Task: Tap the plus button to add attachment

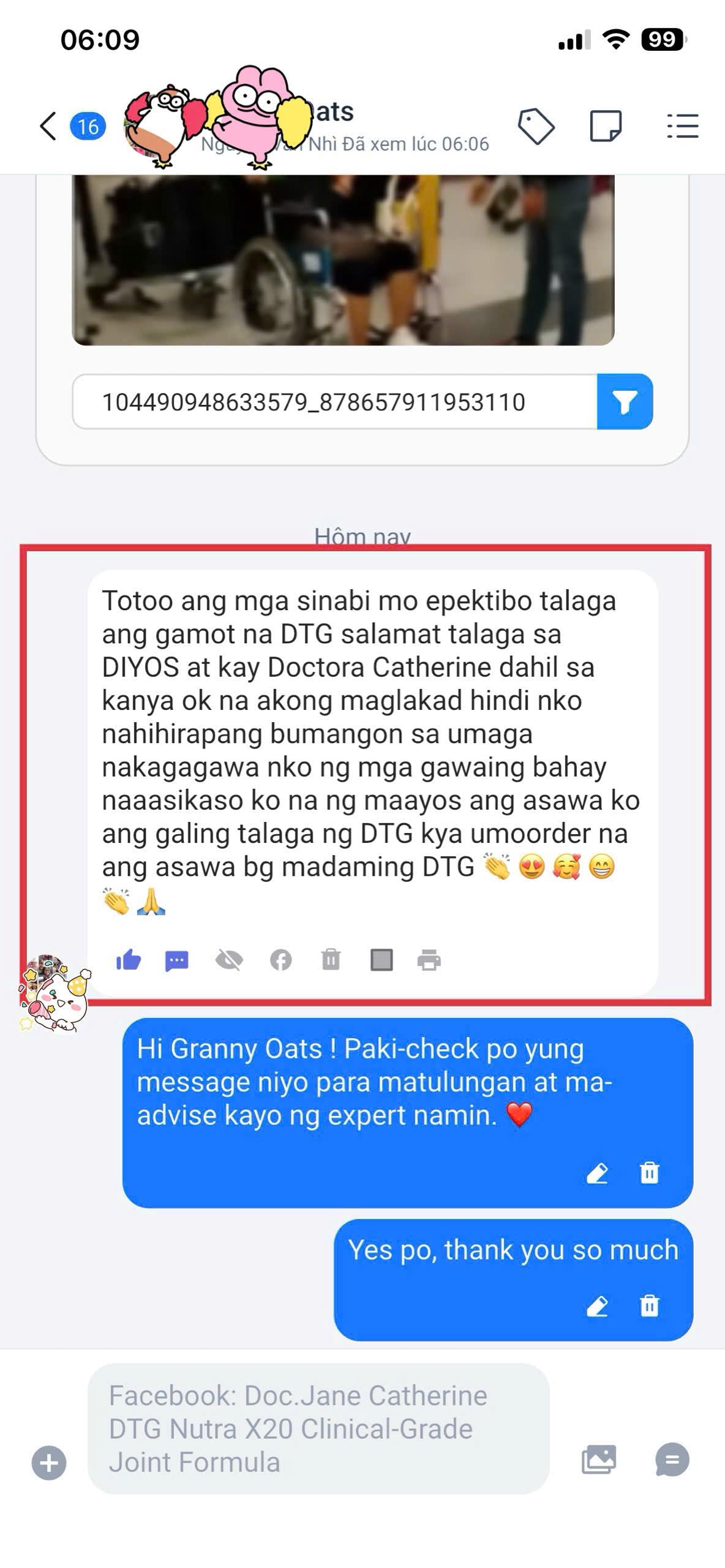Action: pos(49,1463)
